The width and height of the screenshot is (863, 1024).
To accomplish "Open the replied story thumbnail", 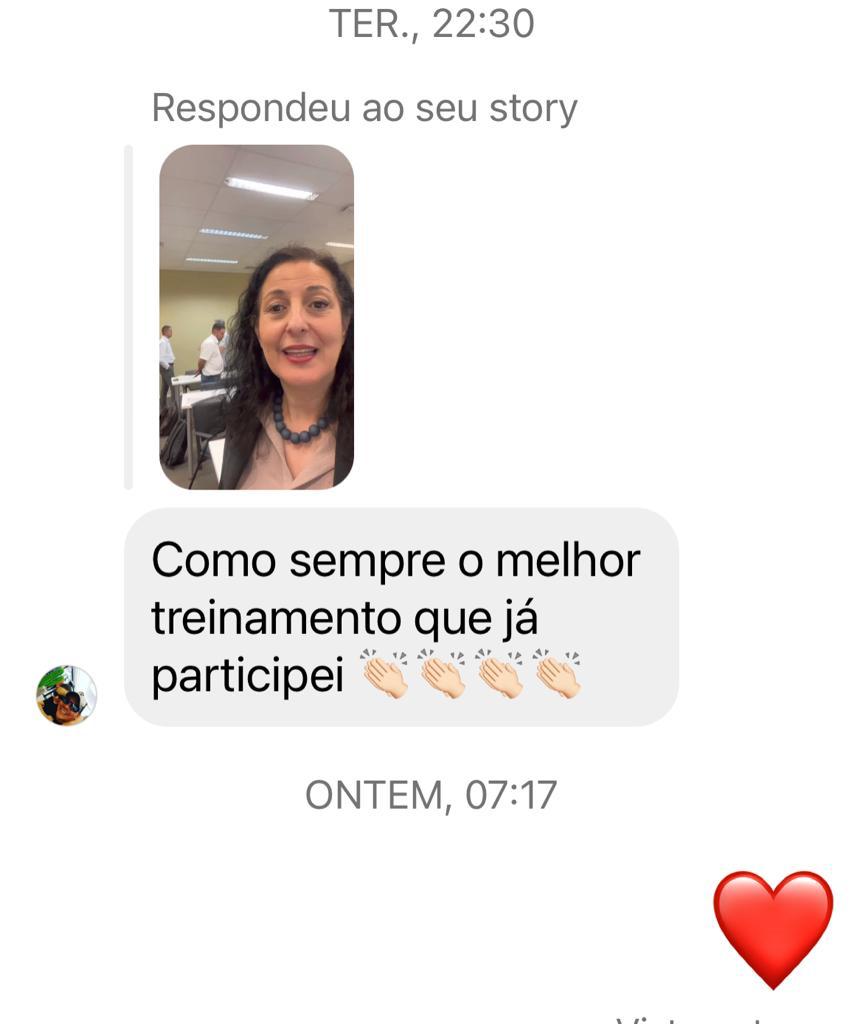I will pos(256,317).
